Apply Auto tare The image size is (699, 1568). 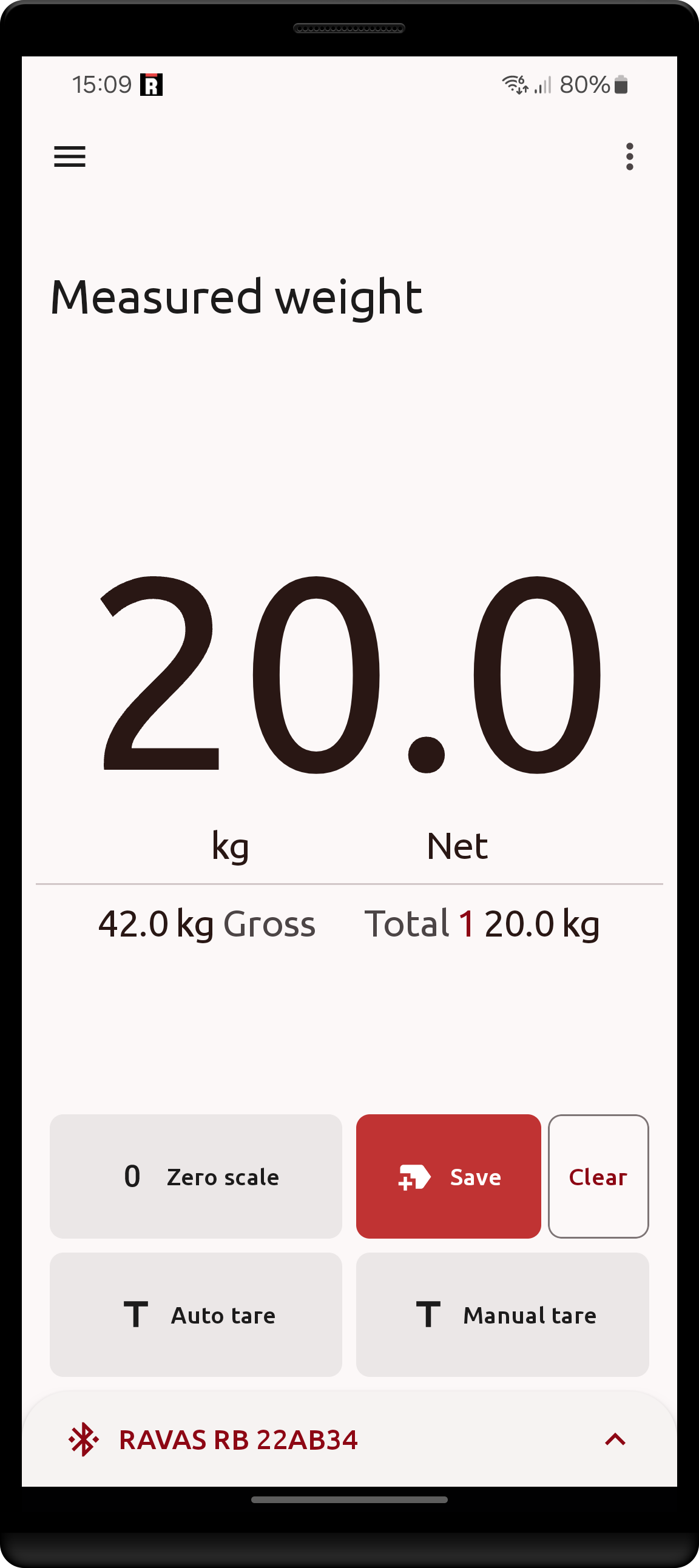click(195, 1315)
